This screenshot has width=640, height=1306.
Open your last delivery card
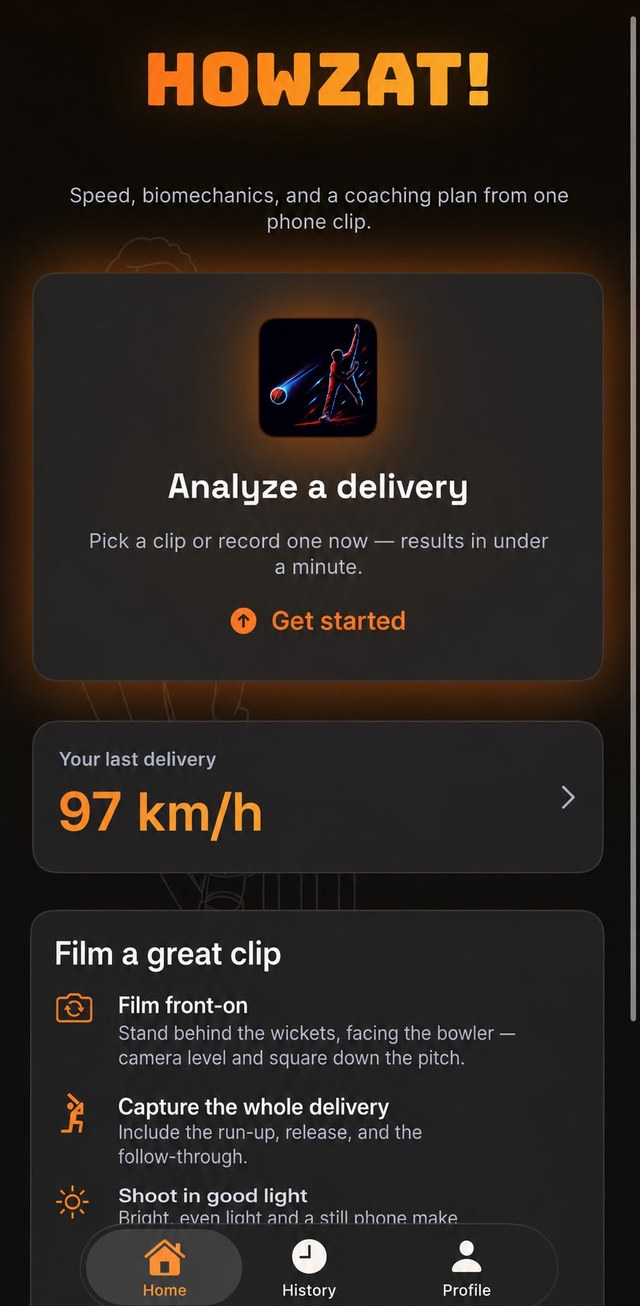(x=318, y=797)
